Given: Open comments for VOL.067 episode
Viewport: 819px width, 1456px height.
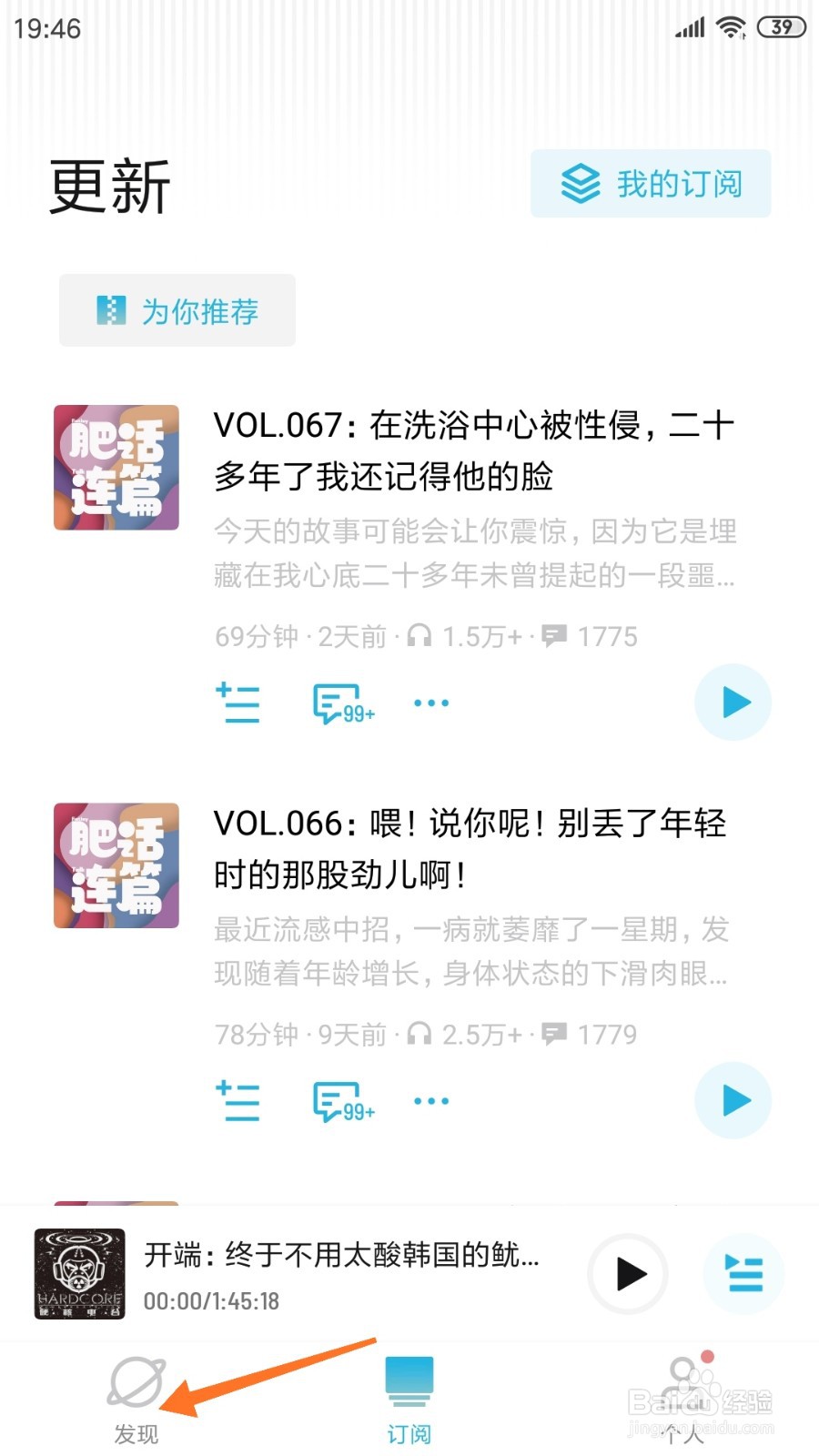Looking at the screenshot, I should pos(338,703).
